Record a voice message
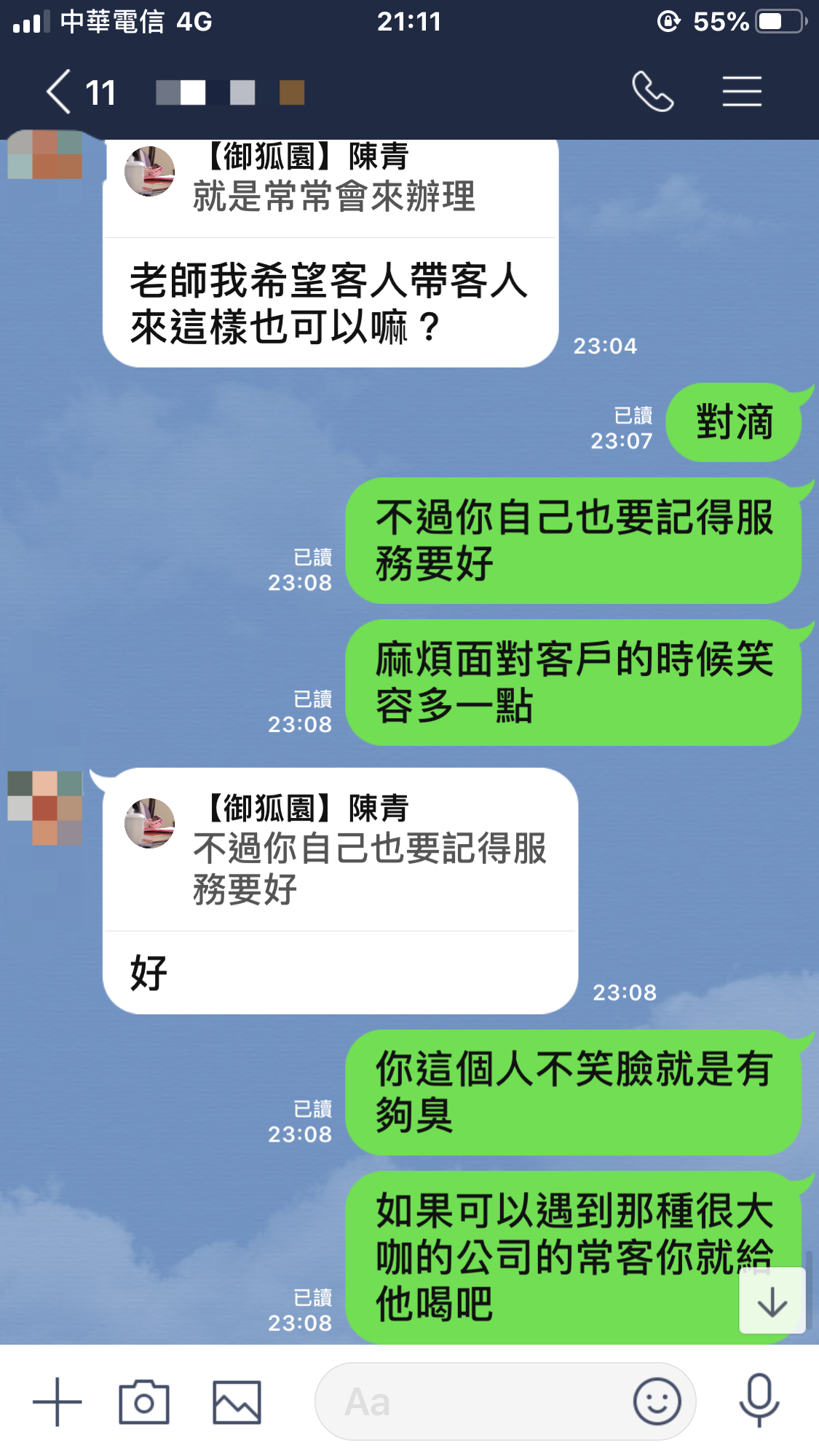The width and height of the screenshot is (819, 1456). [x=759, y=1400]
